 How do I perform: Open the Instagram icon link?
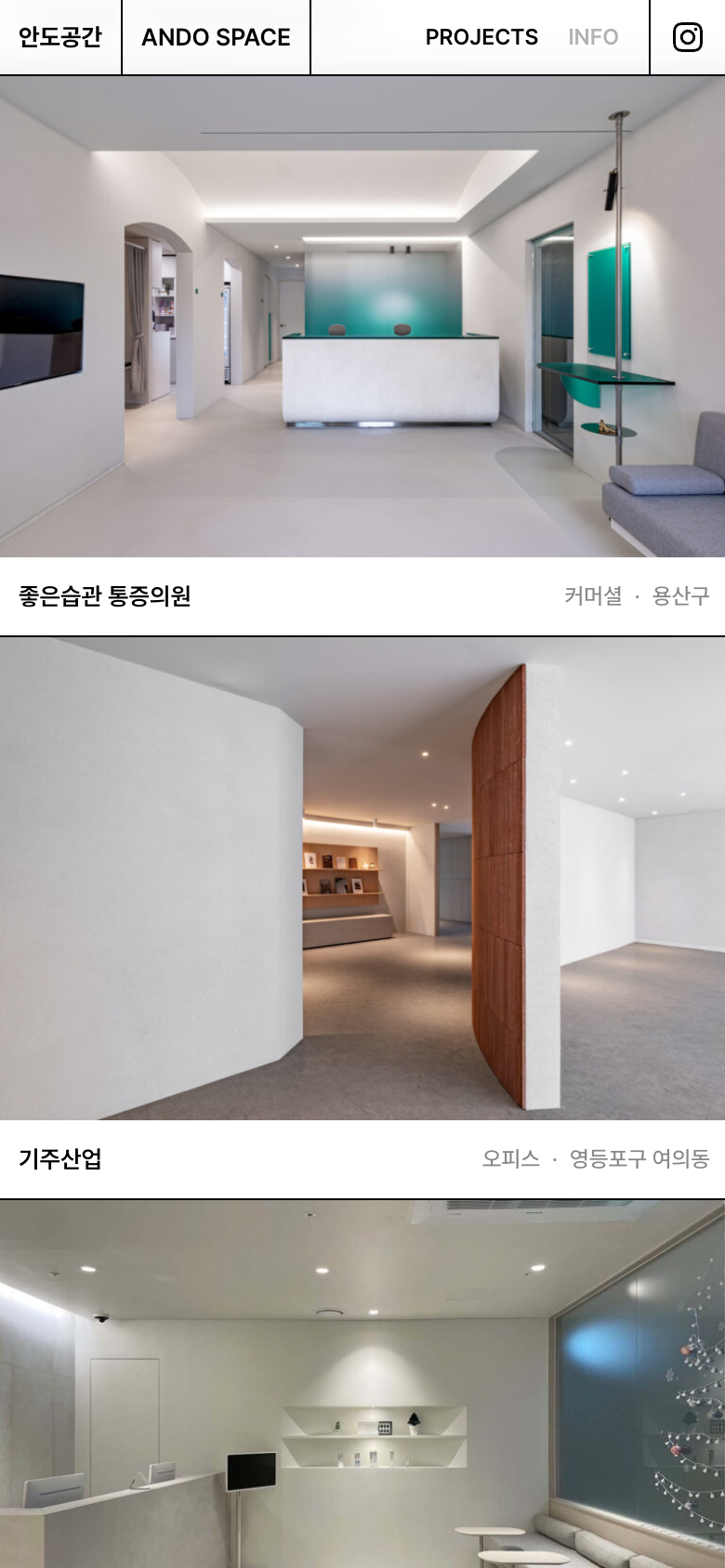coord(687,37)
